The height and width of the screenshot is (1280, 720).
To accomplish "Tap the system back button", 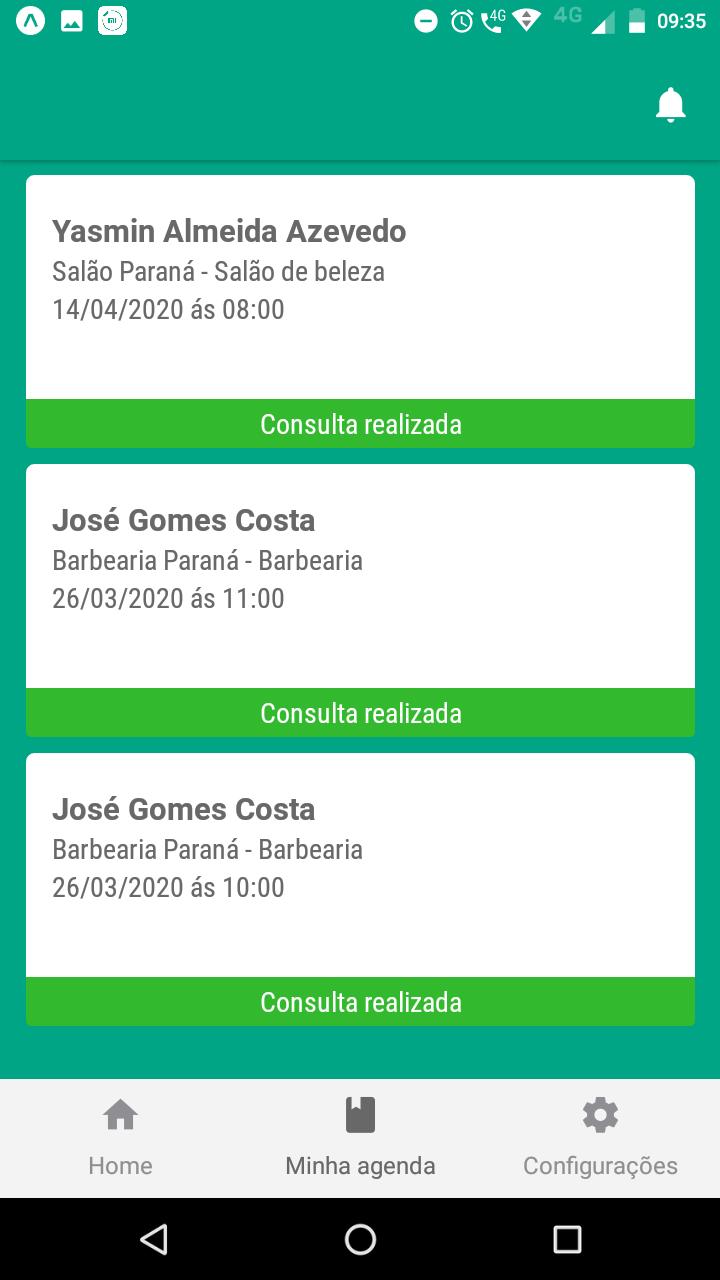I will point(153,1240).
